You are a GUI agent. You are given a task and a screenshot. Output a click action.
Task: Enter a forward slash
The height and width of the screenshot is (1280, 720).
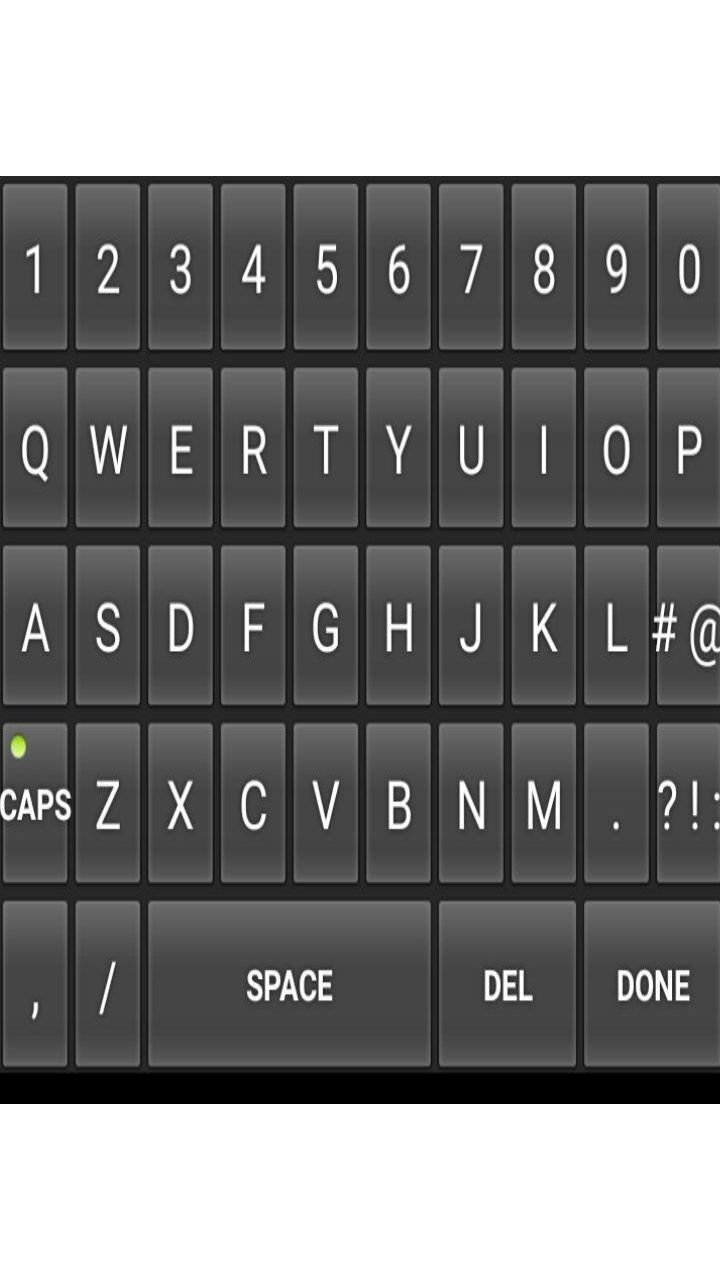pos(107,984)
